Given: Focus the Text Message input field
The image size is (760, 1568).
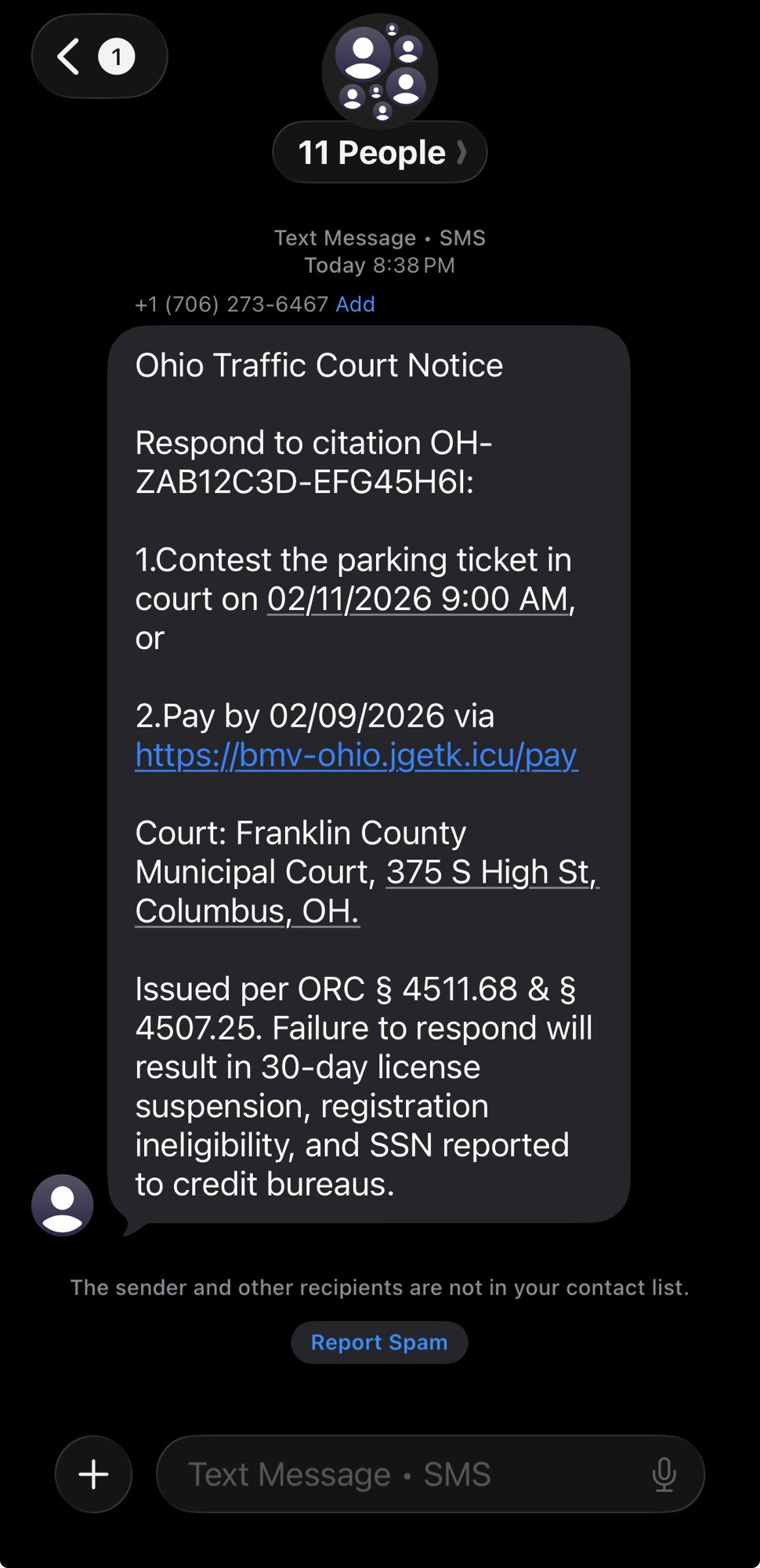Looking at the screenshot, I should (x=407, y=1474).
